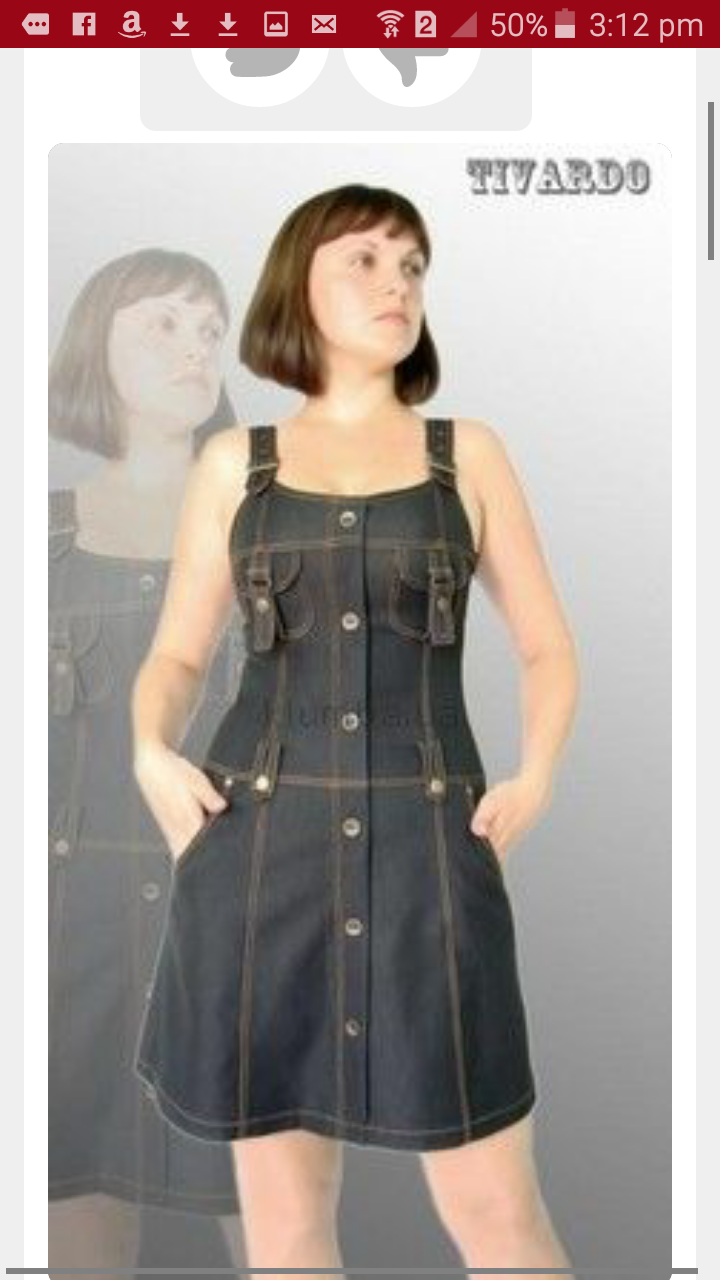
Task: Tap the thumbs down button
Action: (412, 76)
